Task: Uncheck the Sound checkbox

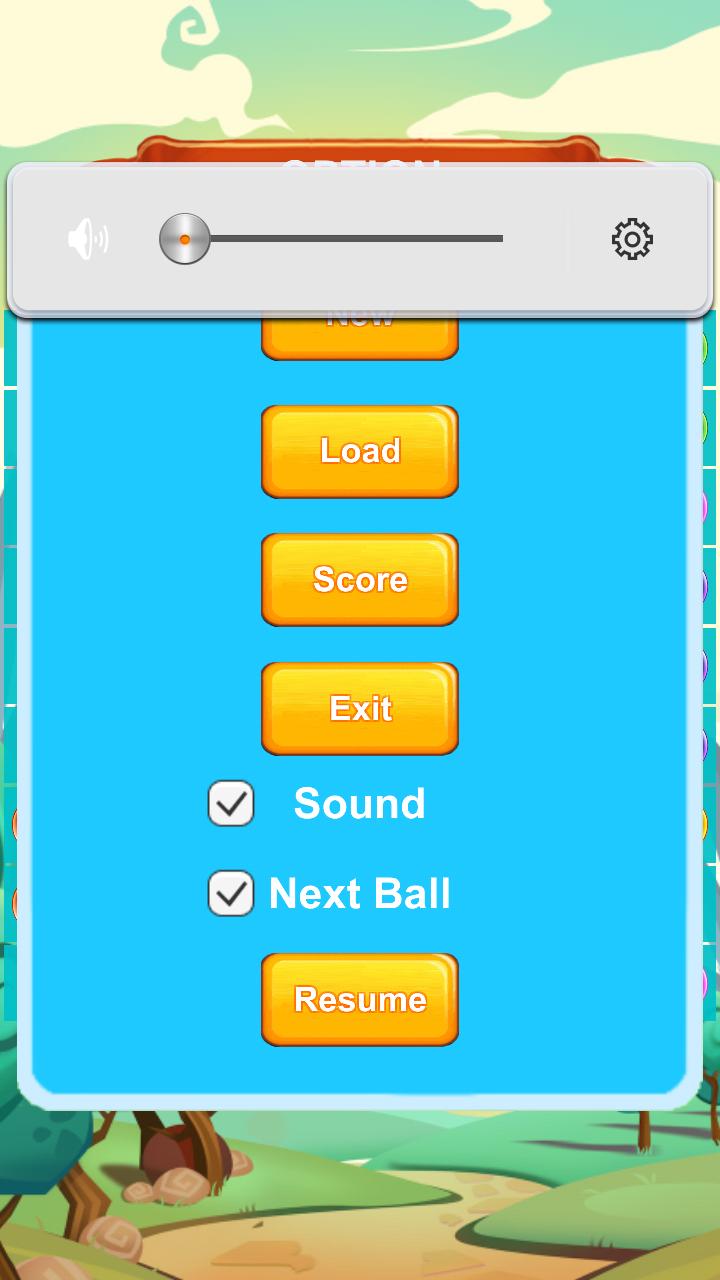Action: coord(231,804)
